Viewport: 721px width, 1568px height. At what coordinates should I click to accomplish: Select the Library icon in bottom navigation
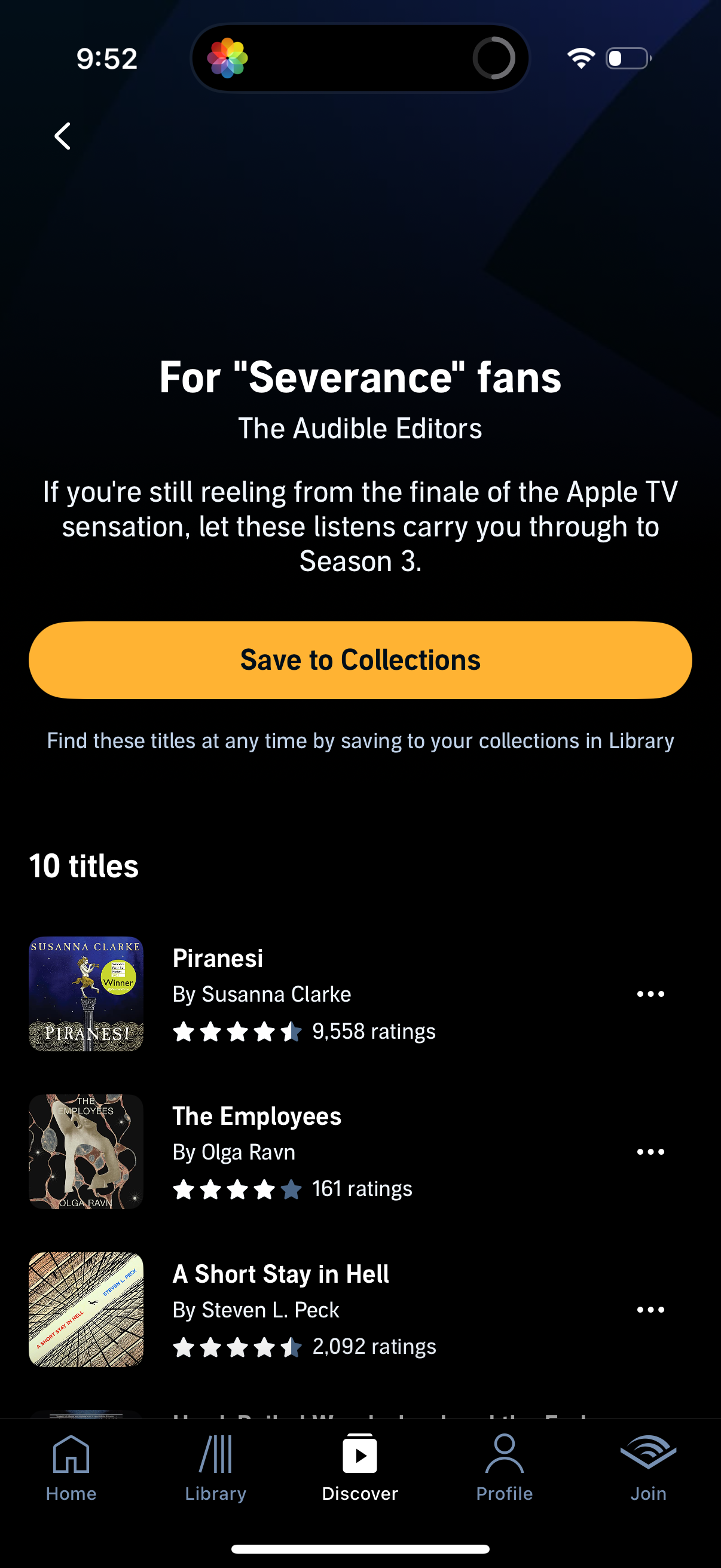[x=216, y=1455]
